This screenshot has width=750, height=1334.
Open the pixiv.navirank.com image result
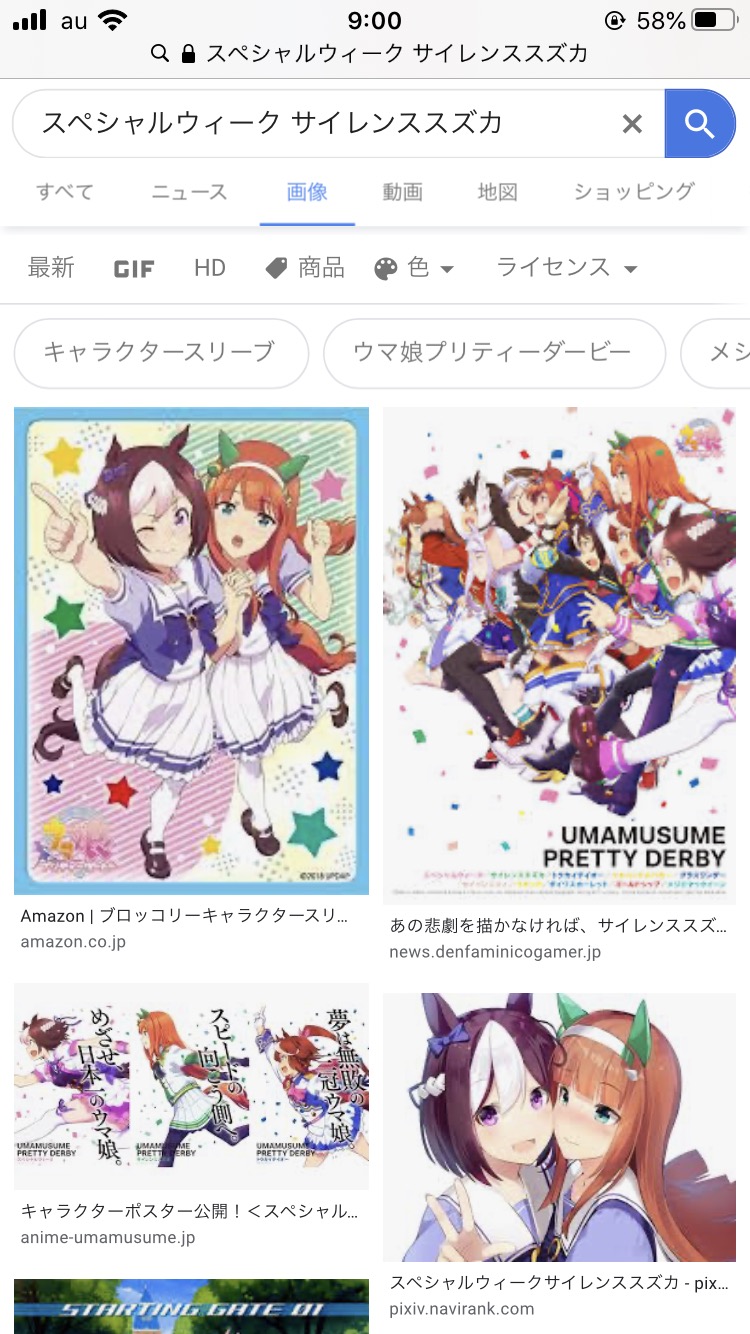pos(560,1127)
